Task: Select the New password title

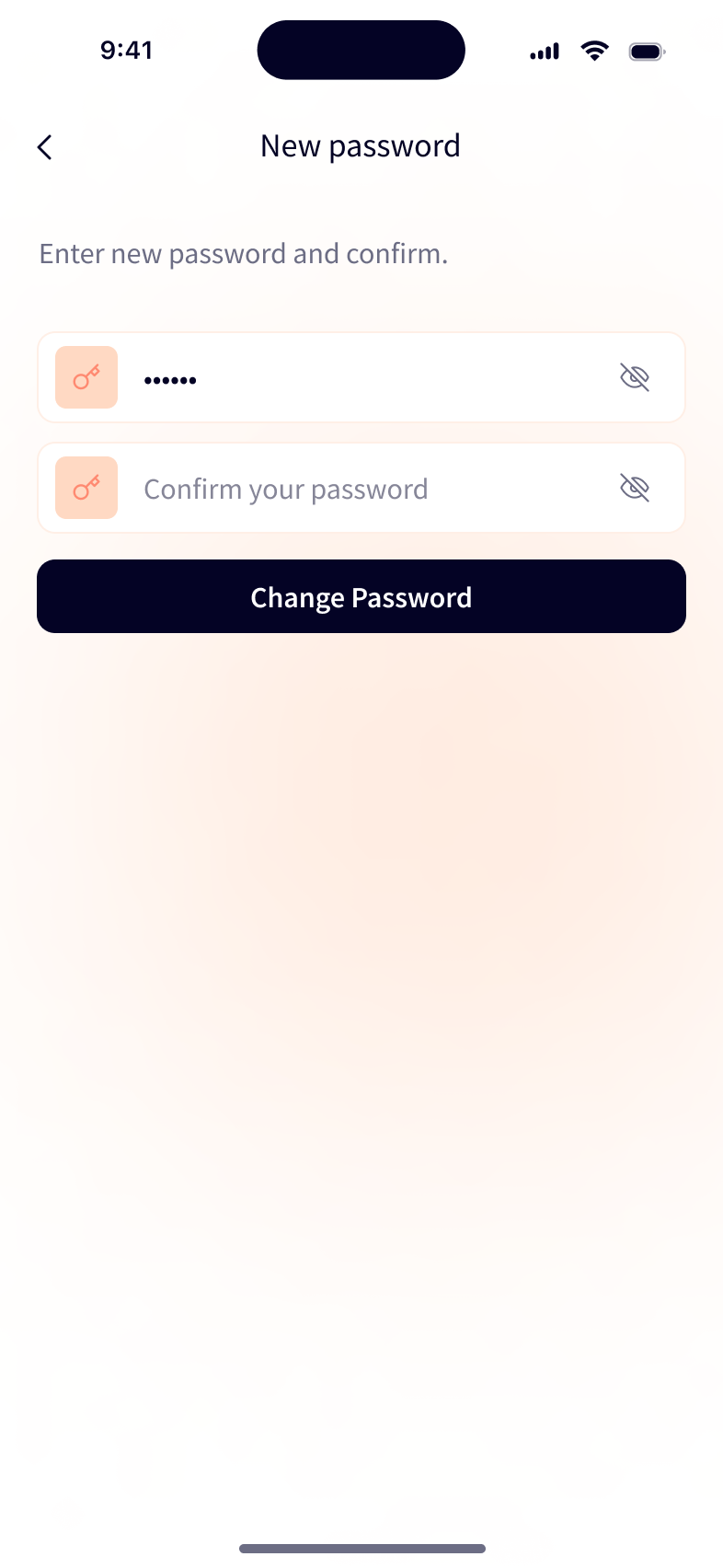Action: click(361, 145)
